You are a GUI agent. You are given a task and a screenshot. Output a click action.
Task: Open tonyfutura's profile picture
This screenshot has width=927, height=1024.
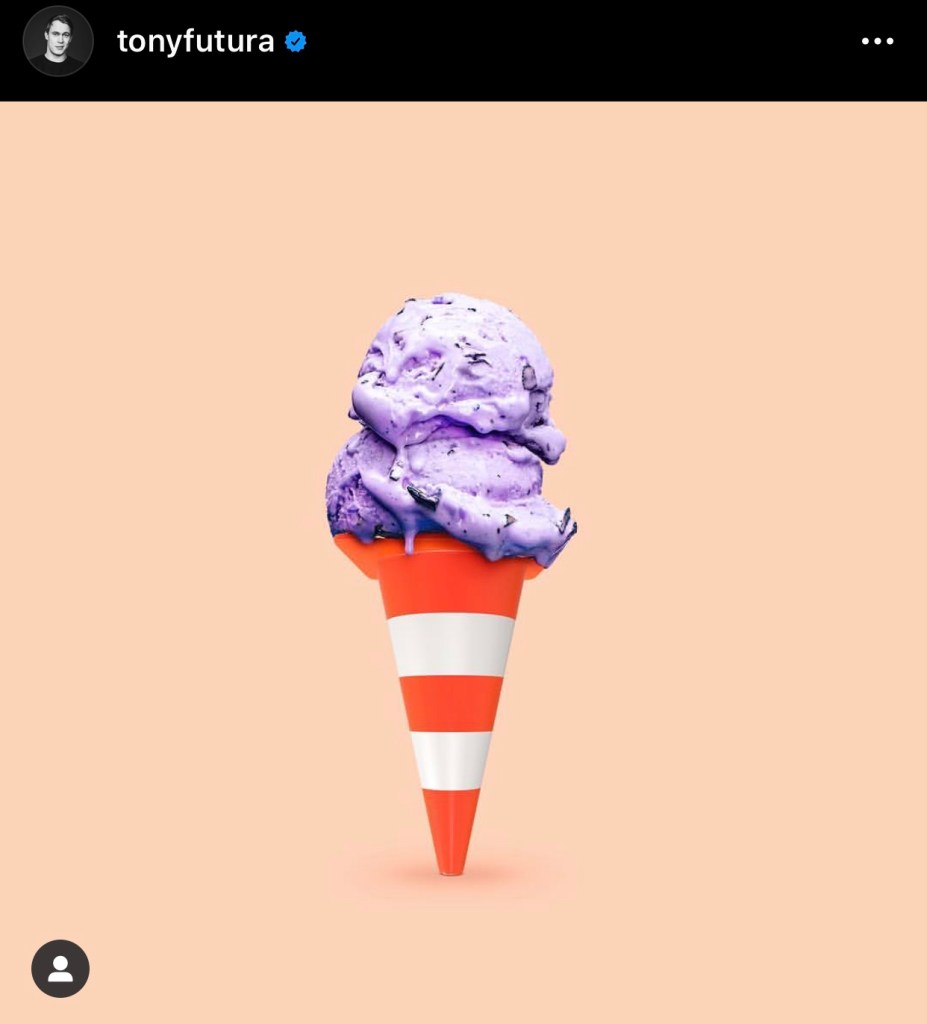point(58,42)
